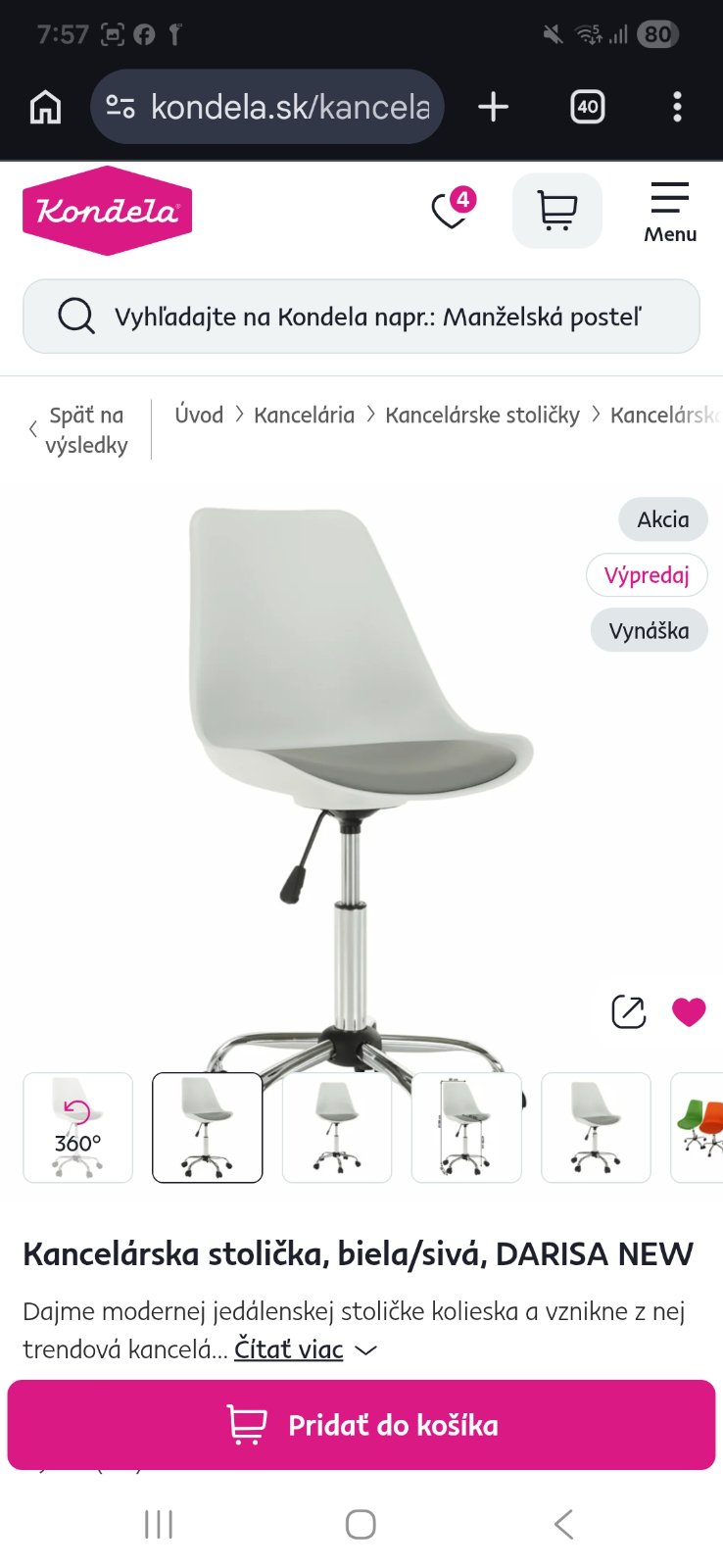Search Kondela products
This screenshot has width=723, height=1568.
point(361,317)
